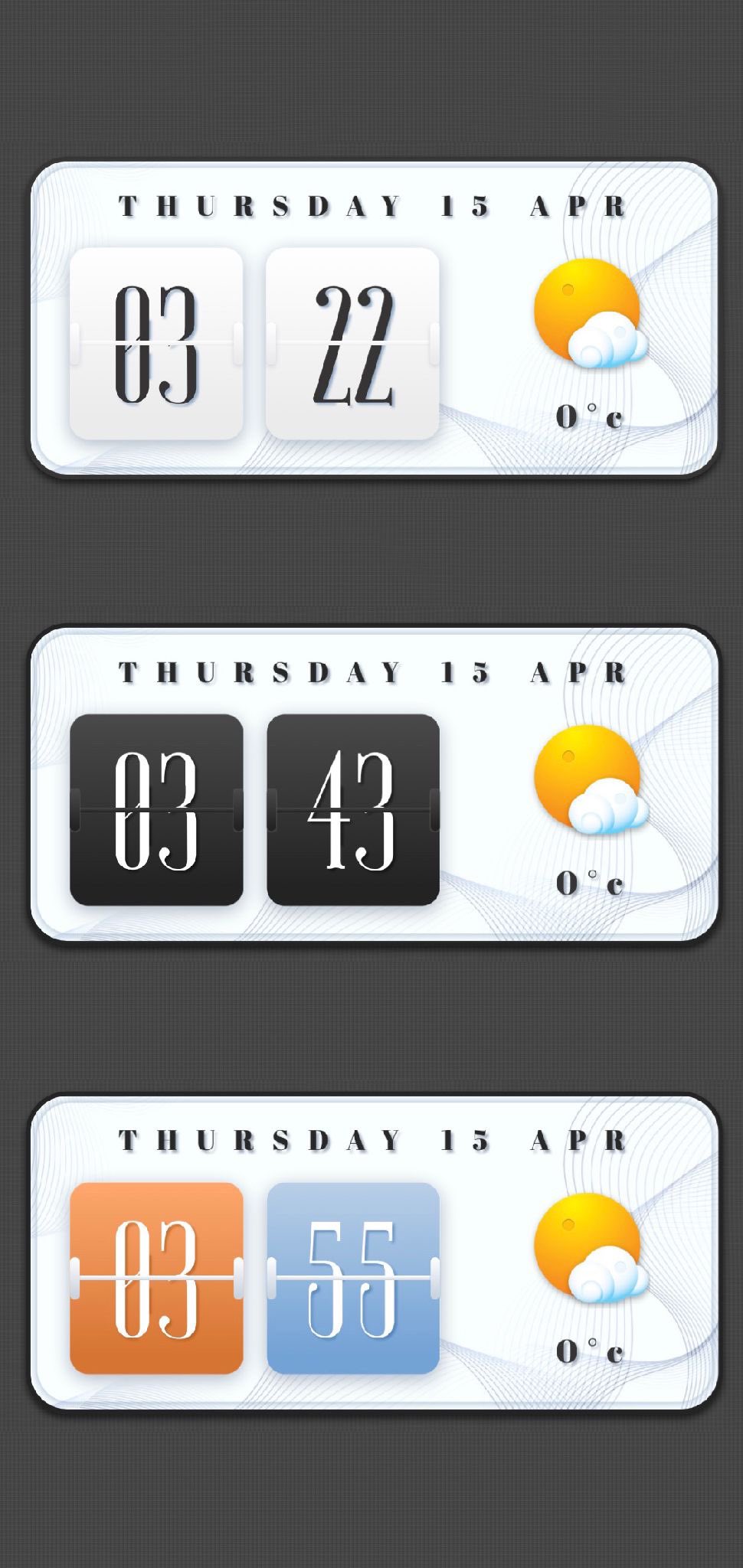Select the white flip clock widget
The width and height of the screenshot is (743, 1568).
(x=374, y=320)
